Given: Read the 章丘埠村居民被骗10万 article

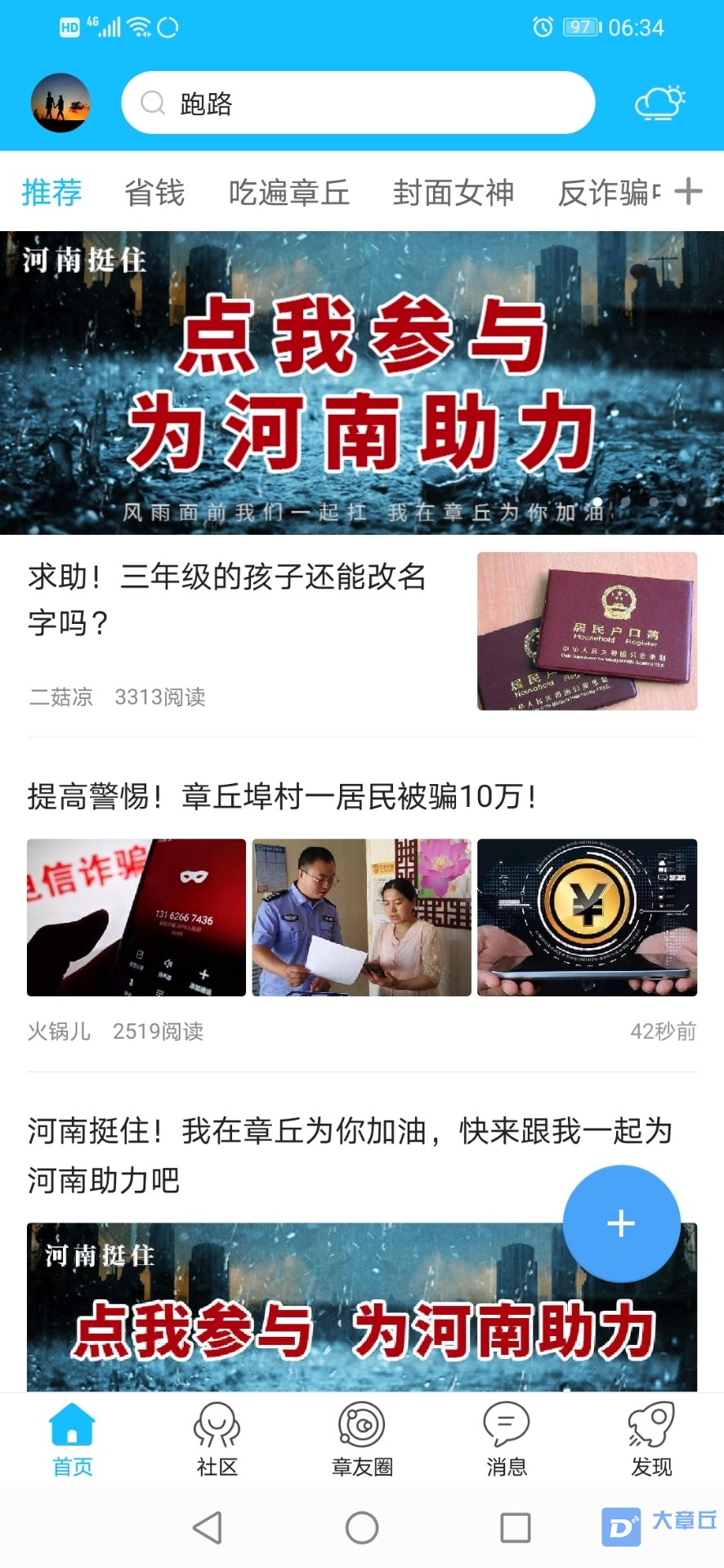Looking at the screenshot, I should pos(282,796).
